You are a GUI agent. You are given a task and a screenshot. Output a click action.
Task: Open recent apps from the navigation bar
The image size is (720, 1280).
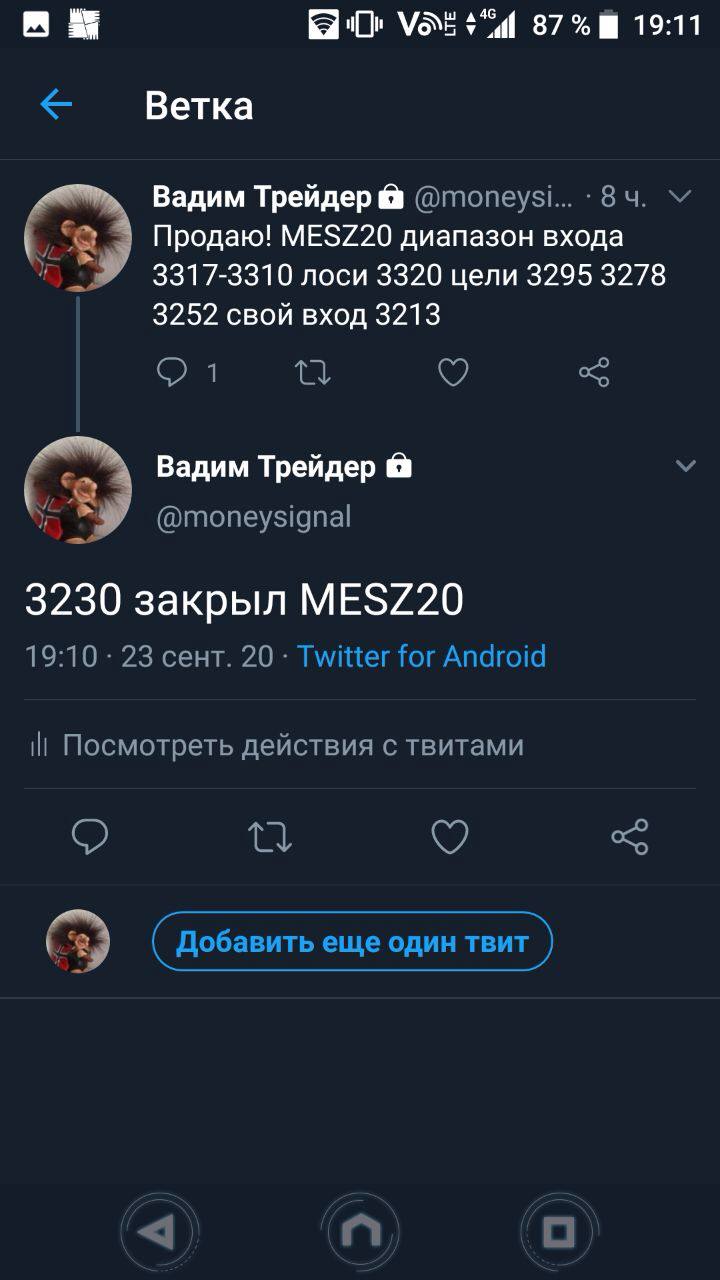(x=560, y=1232)
